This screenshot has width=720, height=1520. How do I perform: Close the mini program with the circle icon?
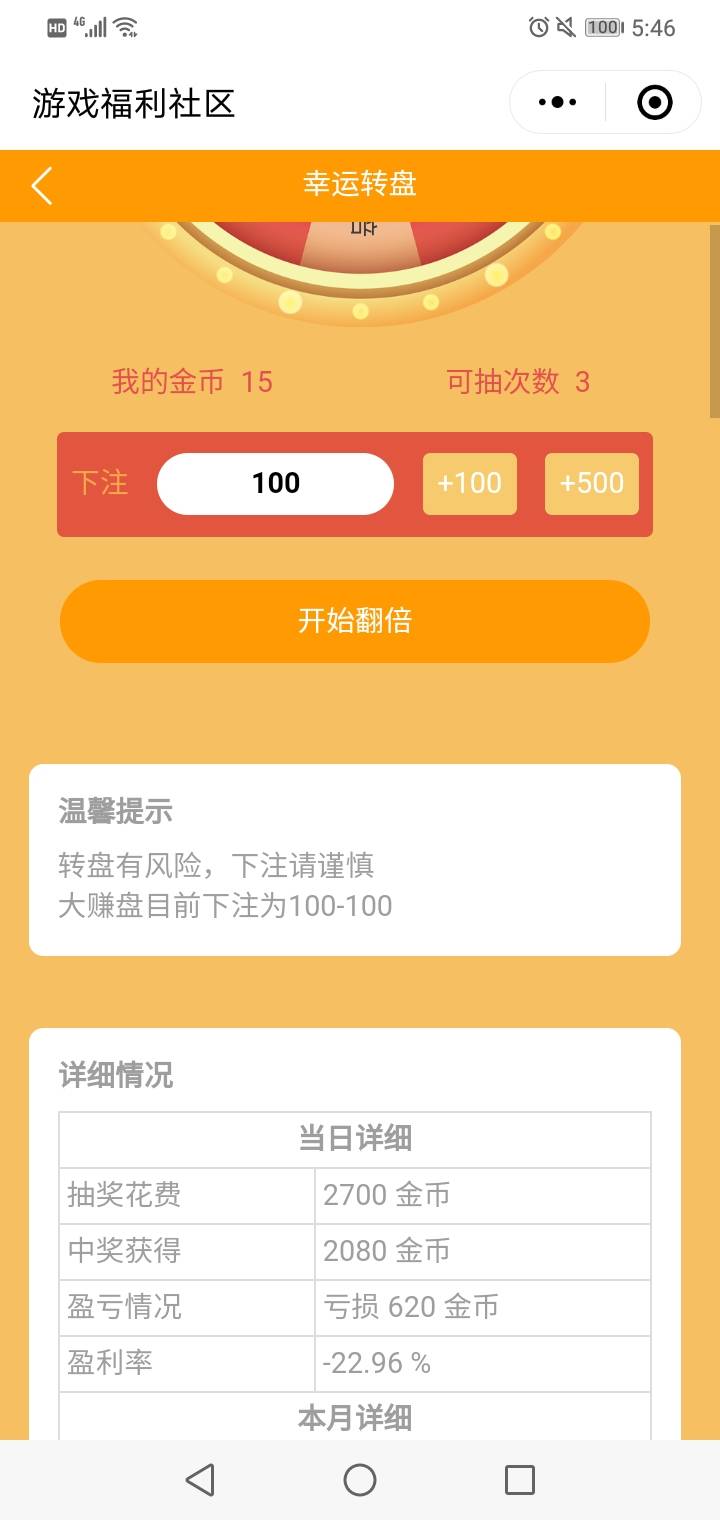tap(654, 102)
